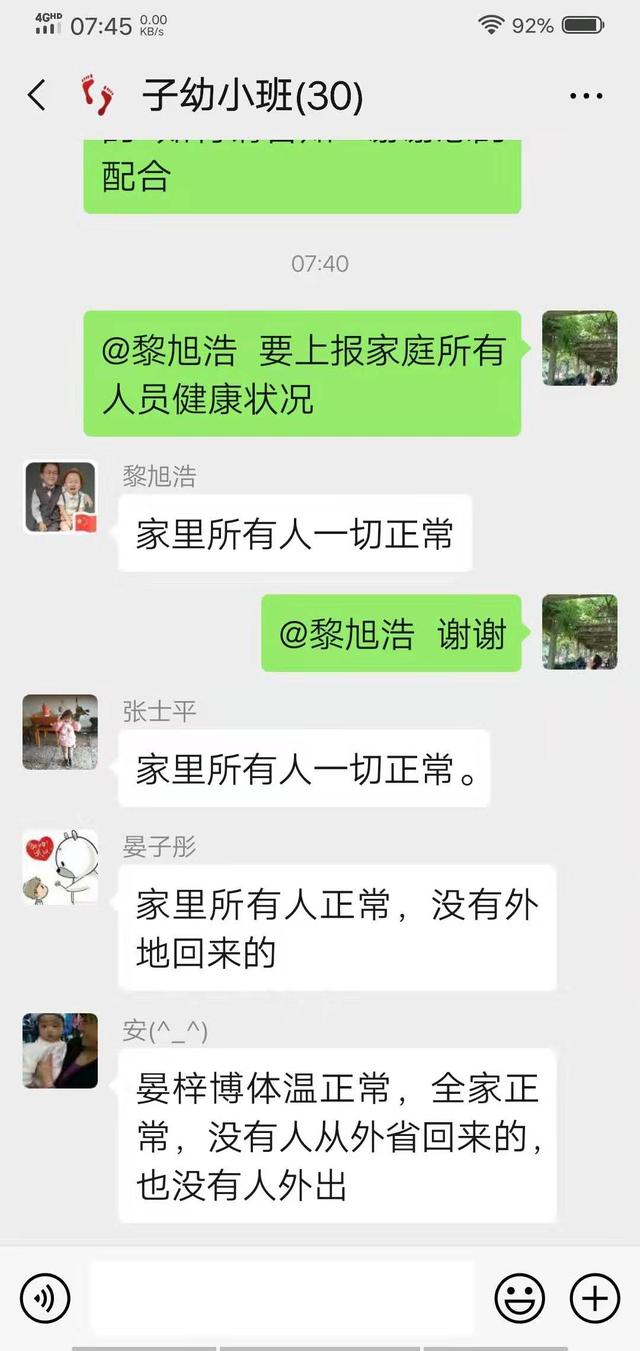640x1351 pixels.
Task: Open the group chat overflow menu
Action: coord(586,96)
